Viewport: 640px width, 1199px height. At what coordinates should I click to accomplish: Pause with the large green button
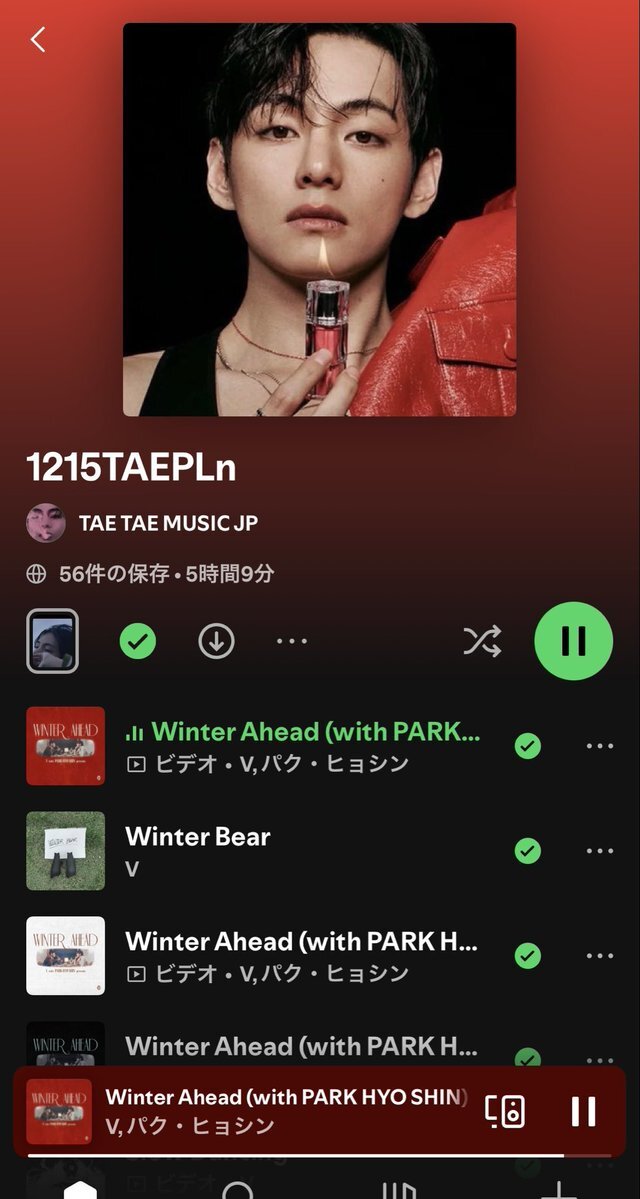click(x=573, y=641)
